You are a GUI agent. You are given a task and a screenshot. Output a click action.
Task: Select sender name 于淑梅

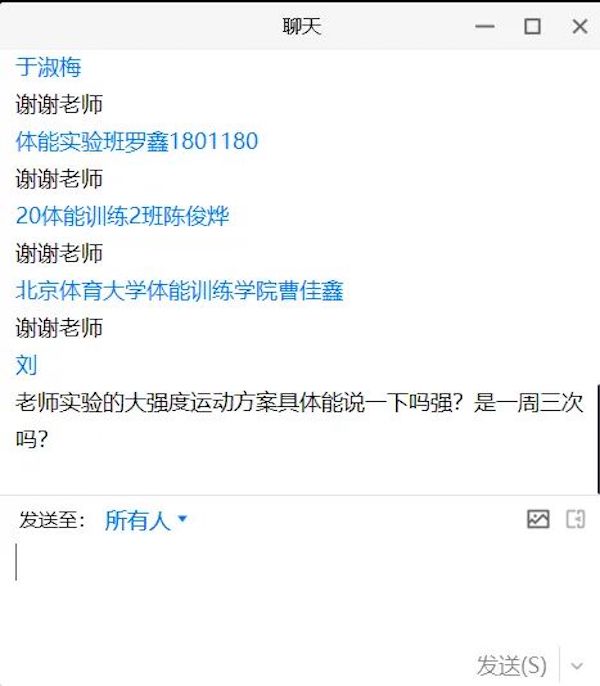tap(48, 68)
